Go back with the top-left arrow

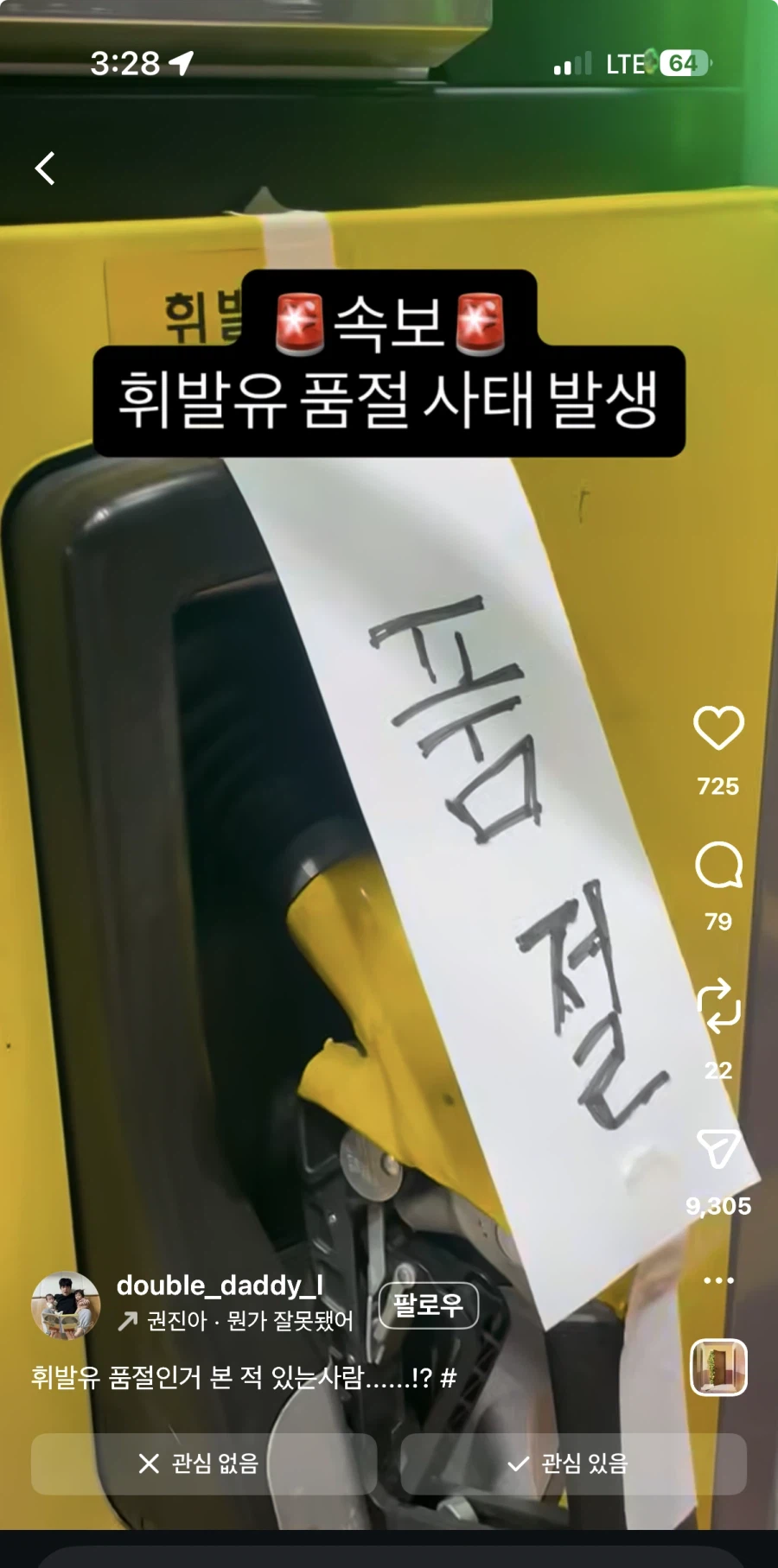(x=45, y=168)
